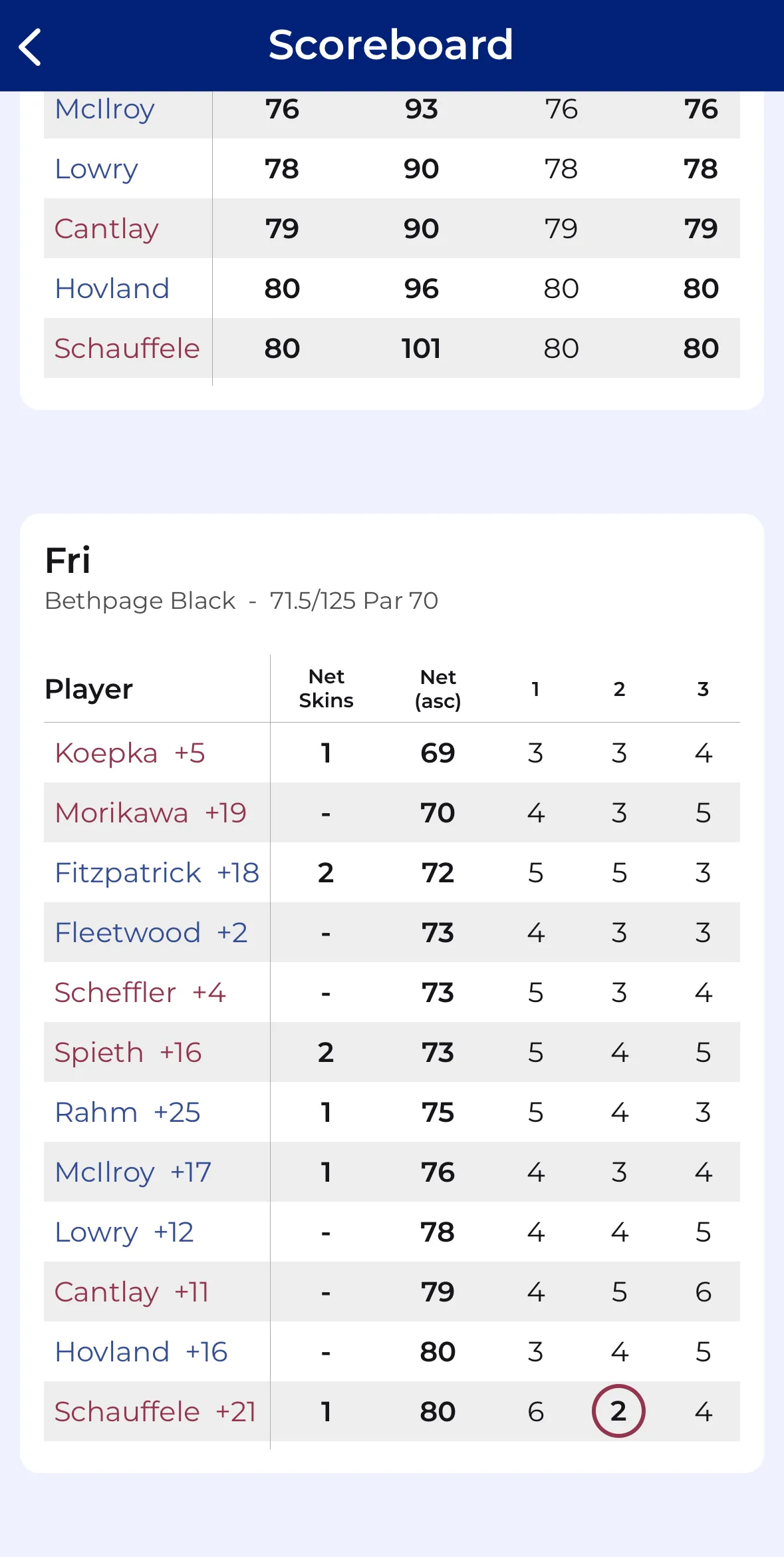The image size is (784, 1557).
Task: Tap the Scoreboard title
Action: [390, 45]
